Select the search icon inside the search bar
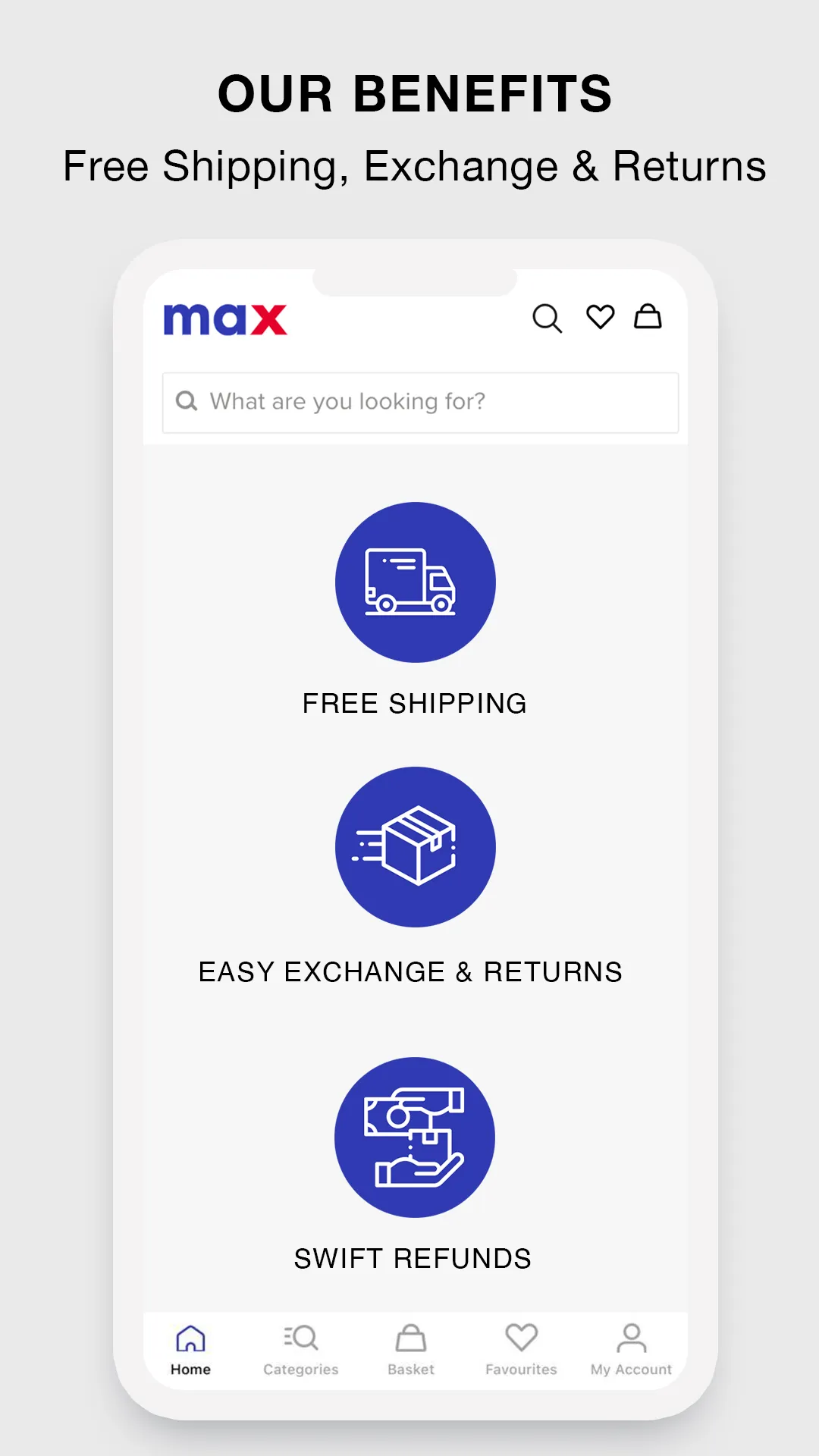Viewport: 819px width, 1456px height. pyautogui.click(x=187, y=402)
